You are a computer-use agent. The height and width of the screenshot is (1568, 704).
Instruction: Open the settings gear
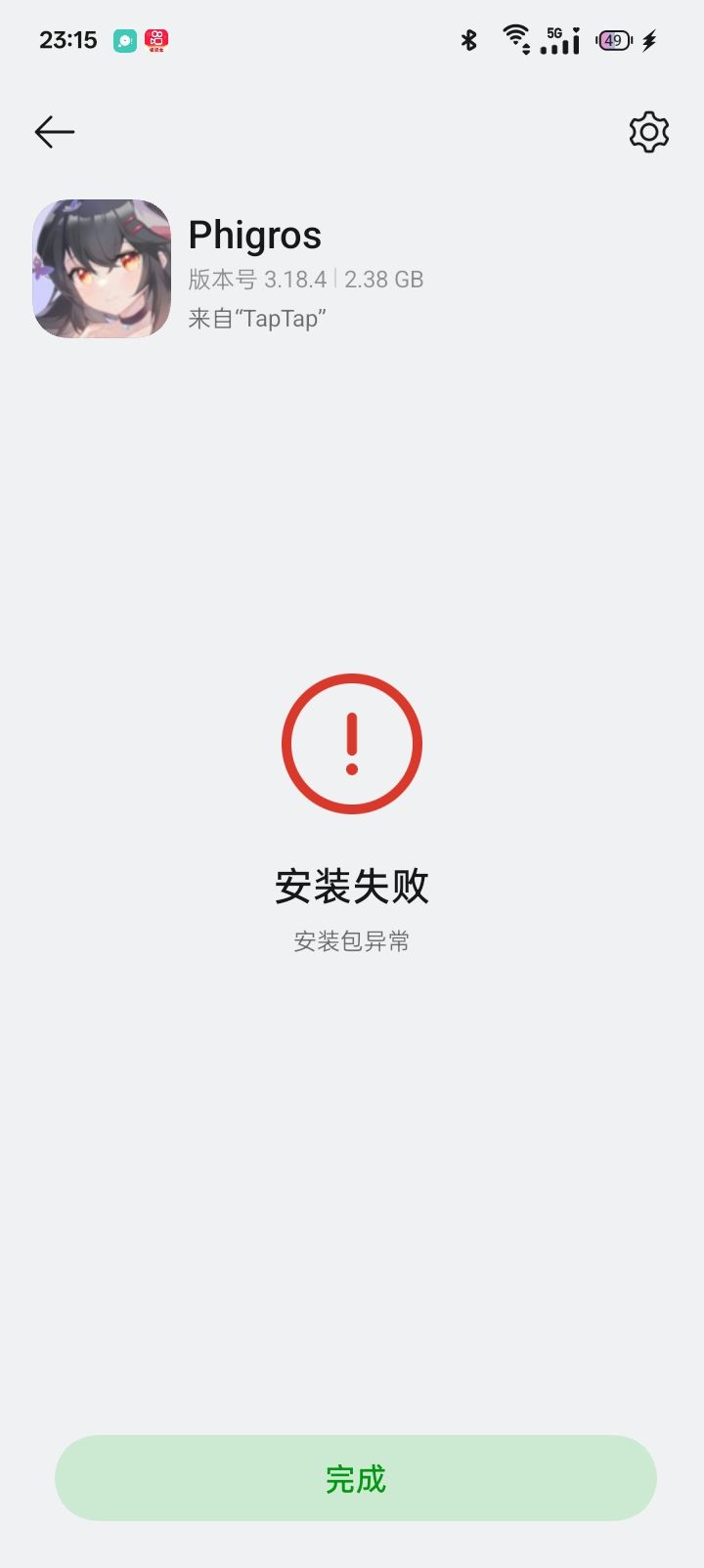click(x=648, y=131)
